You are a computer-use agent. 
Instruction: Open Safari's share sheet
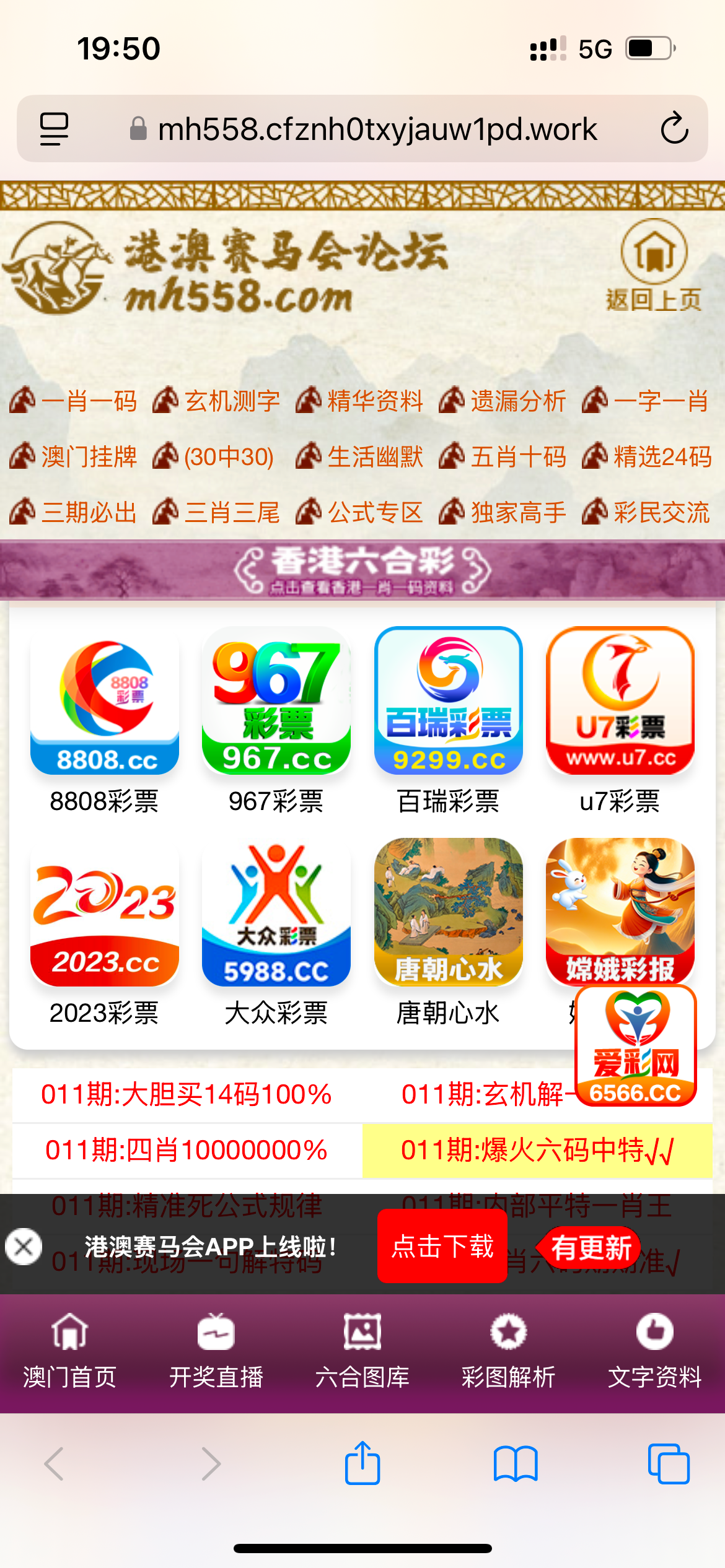(362, 1464)
